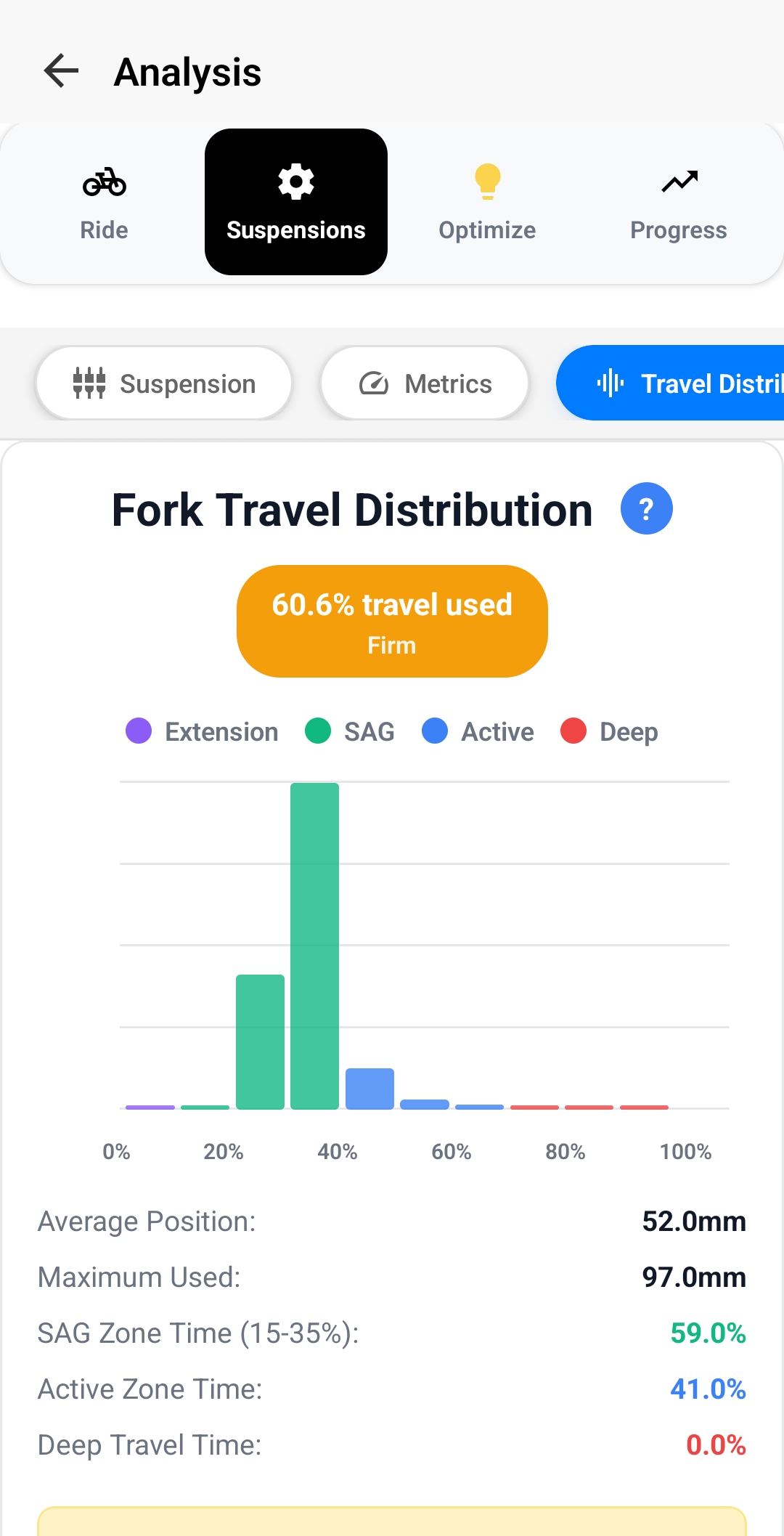Go back using the arrow in Analysis header

60,70
